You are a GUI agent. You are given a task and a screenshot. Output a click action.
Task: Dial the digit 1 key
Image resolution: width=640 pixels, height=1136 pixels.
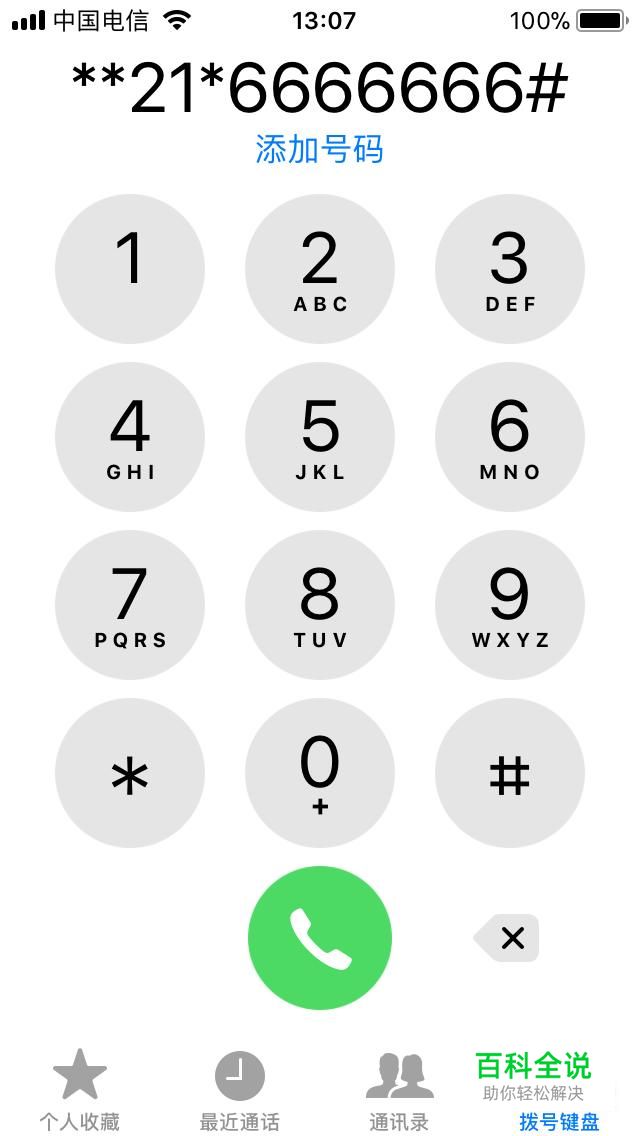(x=130, y=269)
